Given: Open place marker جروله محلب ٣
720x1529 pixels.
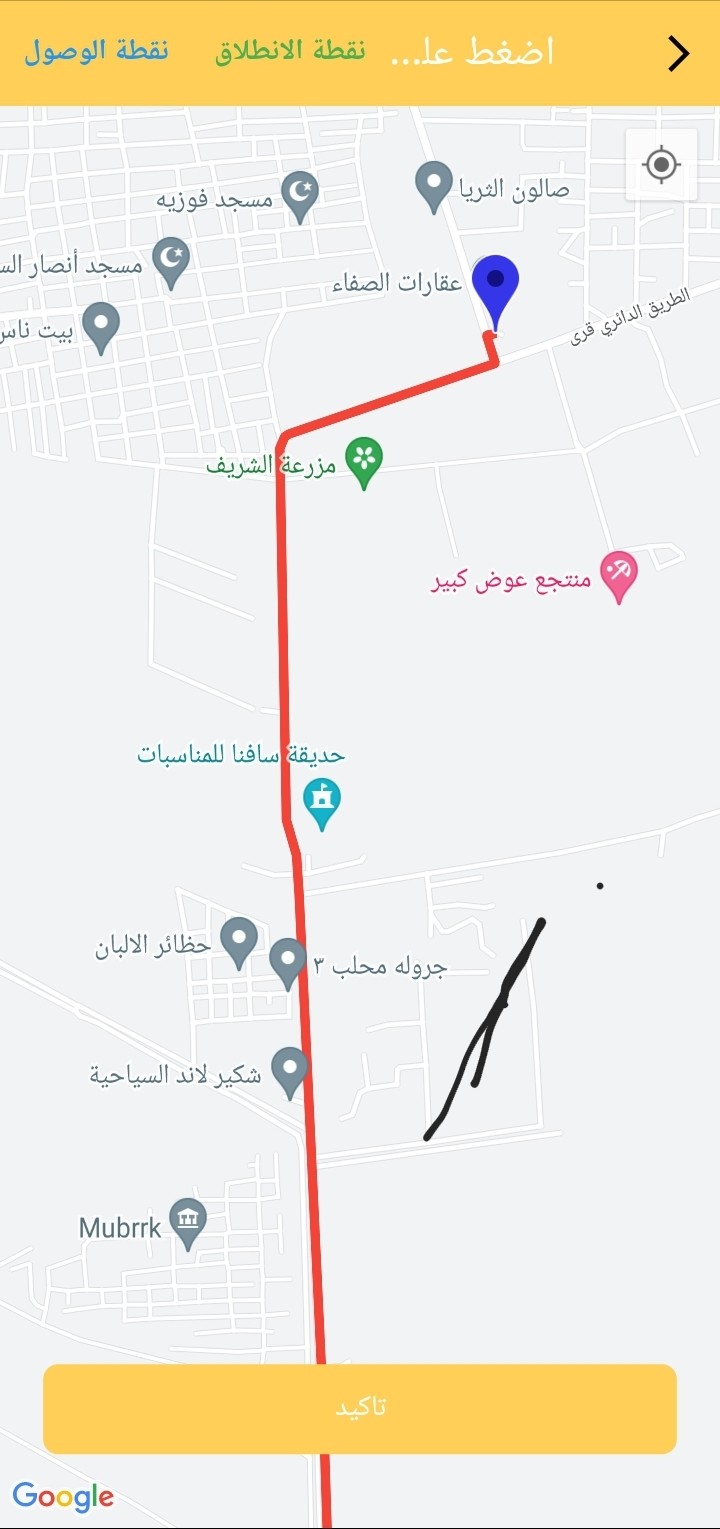Looking at the screenshot, I should [288, 964].
